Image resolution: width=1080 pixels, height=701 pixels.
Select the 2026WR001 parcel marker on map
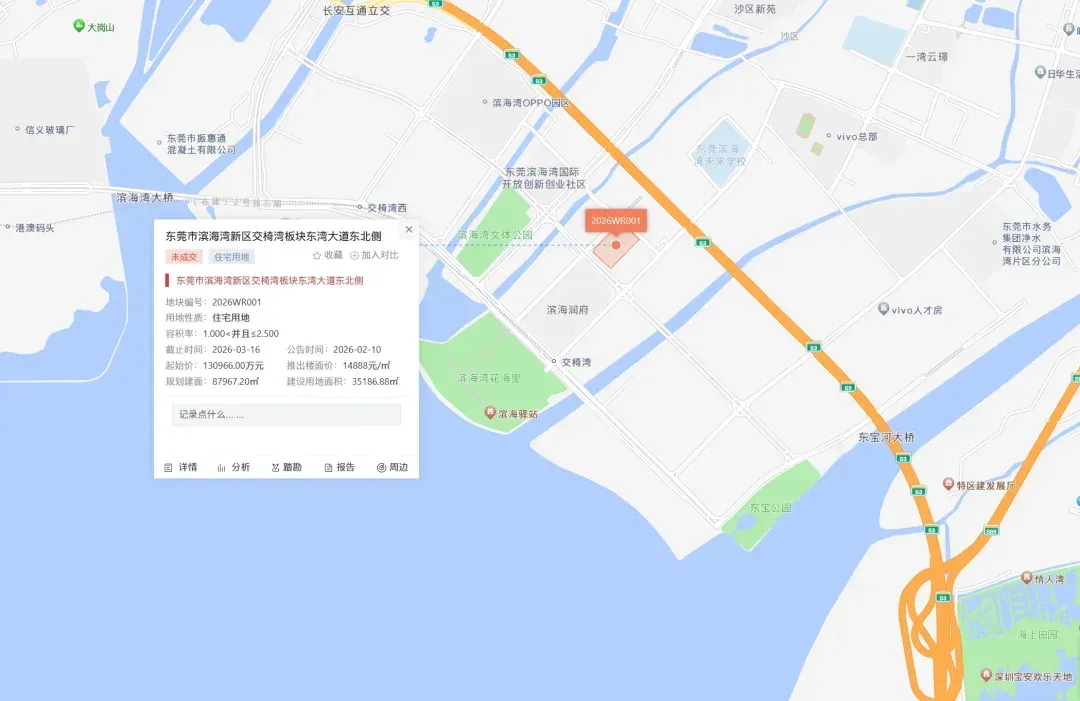point(616,221)
